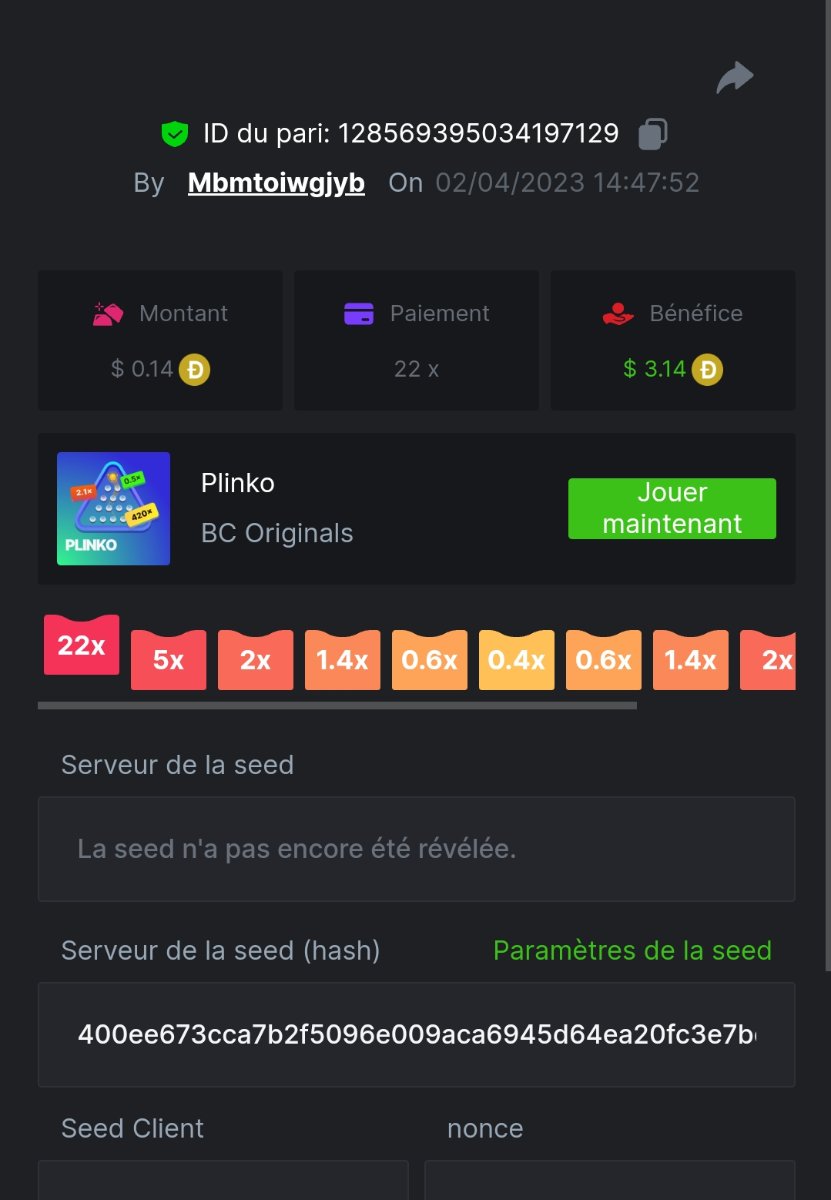831x1200 pixels.
Task: Select the 0.4x multiplier chip
Action: 516,660
